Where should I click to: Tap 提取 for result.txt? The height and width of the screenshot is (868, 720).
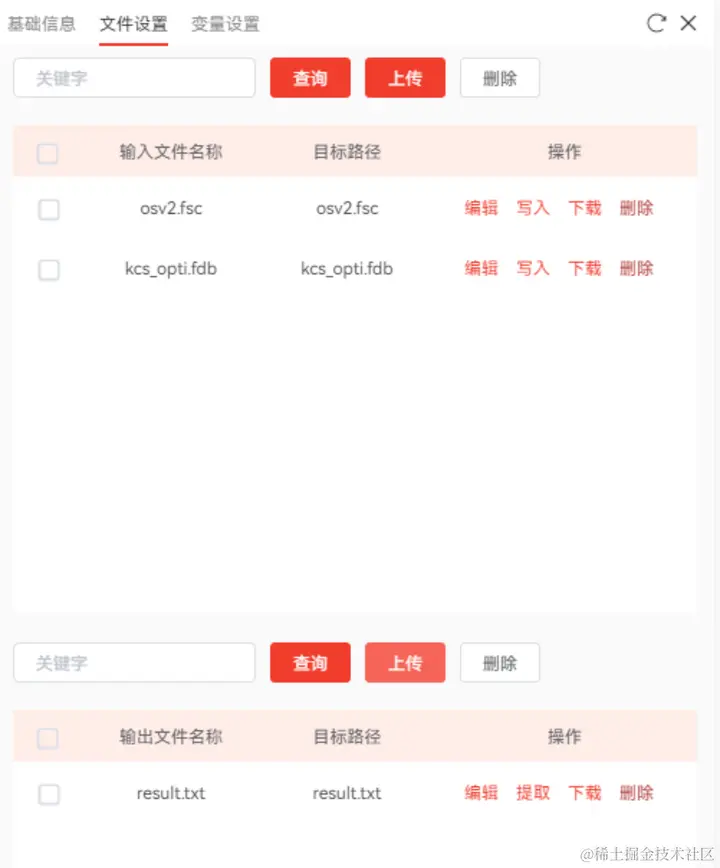(x=533, y=793)
